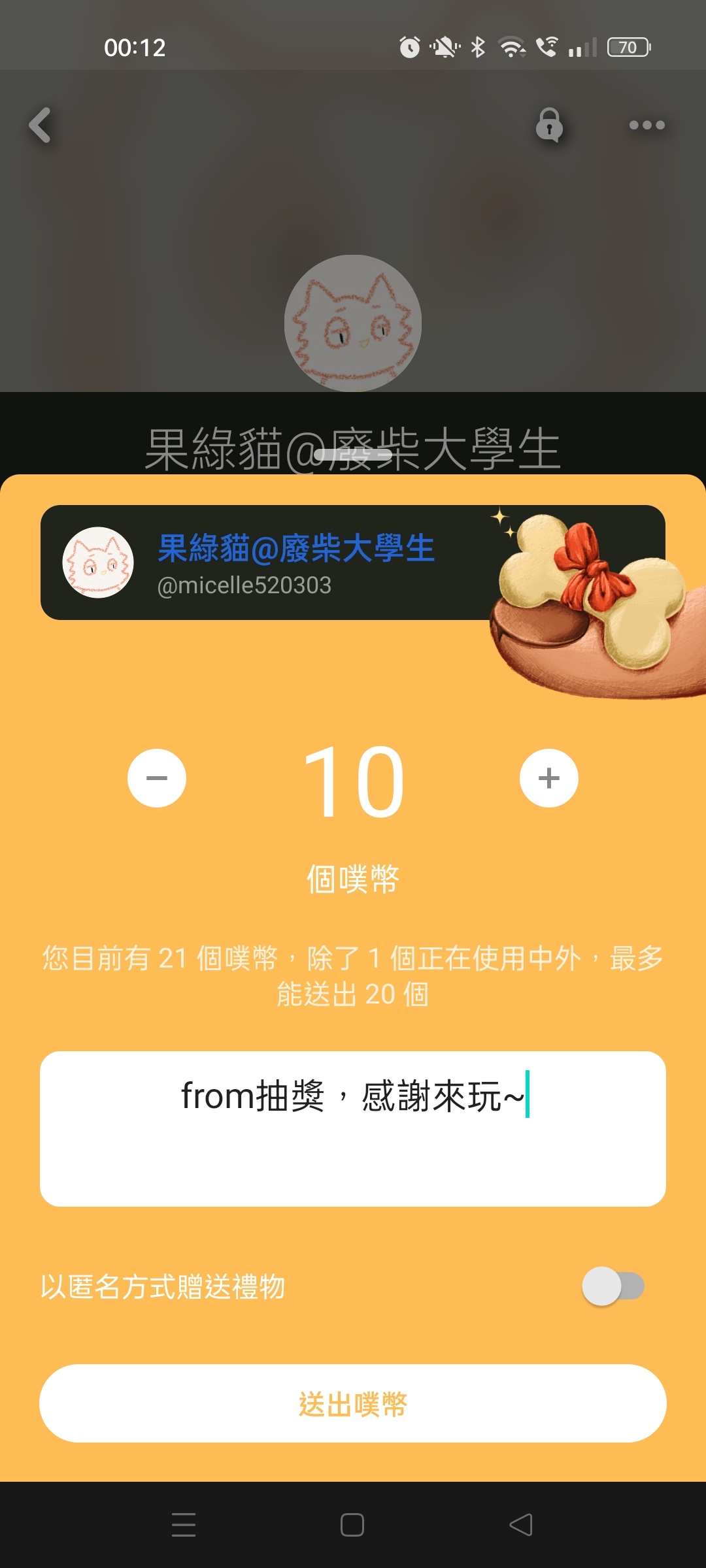Tap 送出噗幣 to send the coins

click(x=353, y=1403)
